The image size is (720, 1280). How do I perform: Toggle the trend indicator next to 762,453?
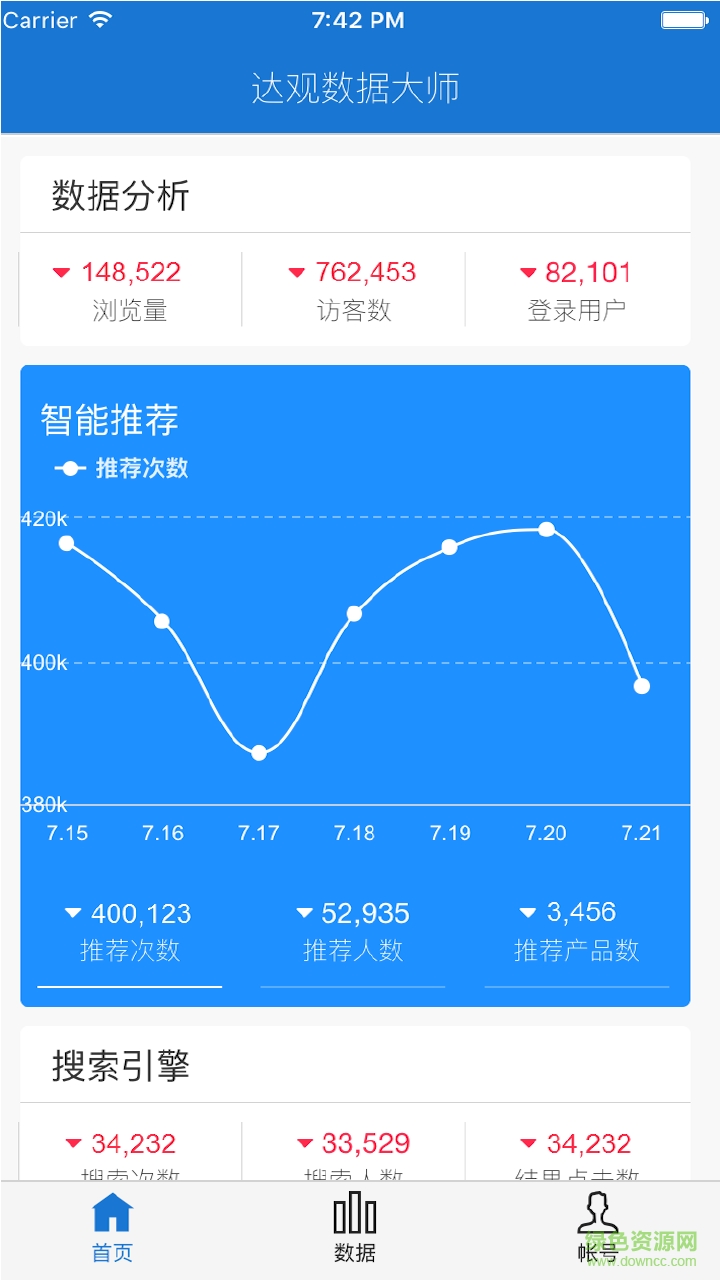pyautogui.click(x=296, y=272)
